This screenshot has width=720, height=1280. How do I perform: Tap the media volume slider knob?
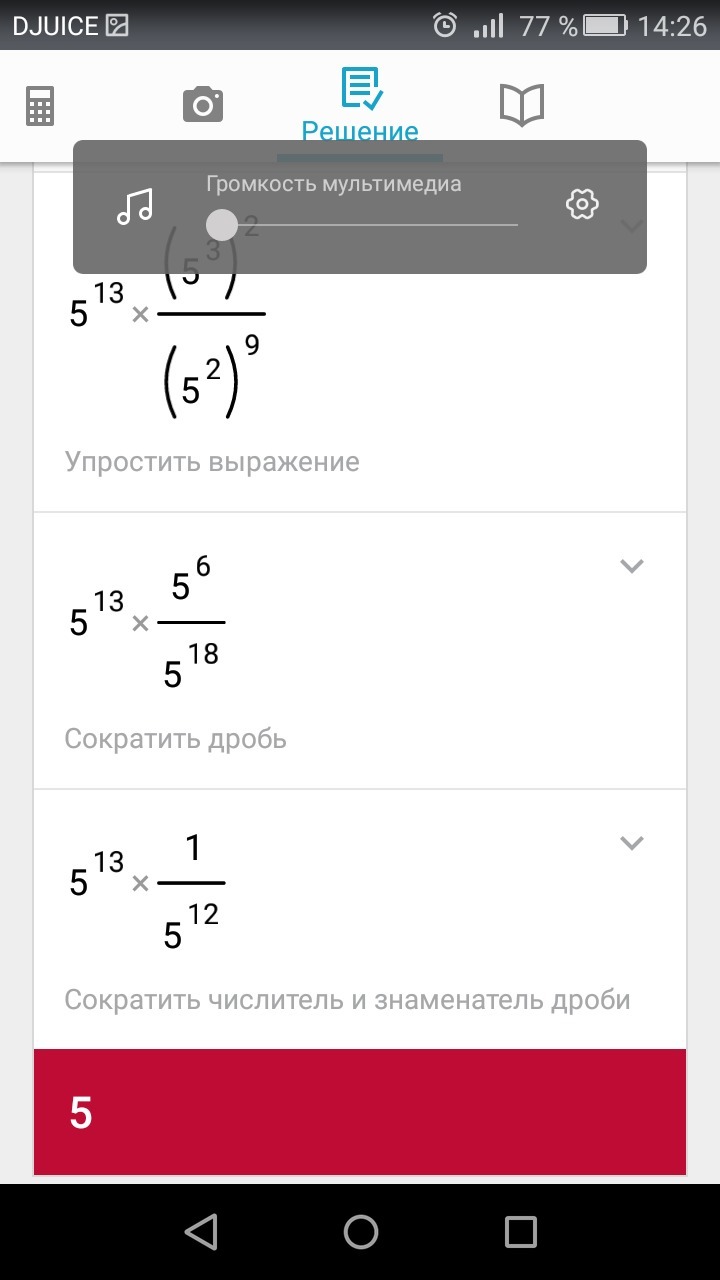point(221,225)
